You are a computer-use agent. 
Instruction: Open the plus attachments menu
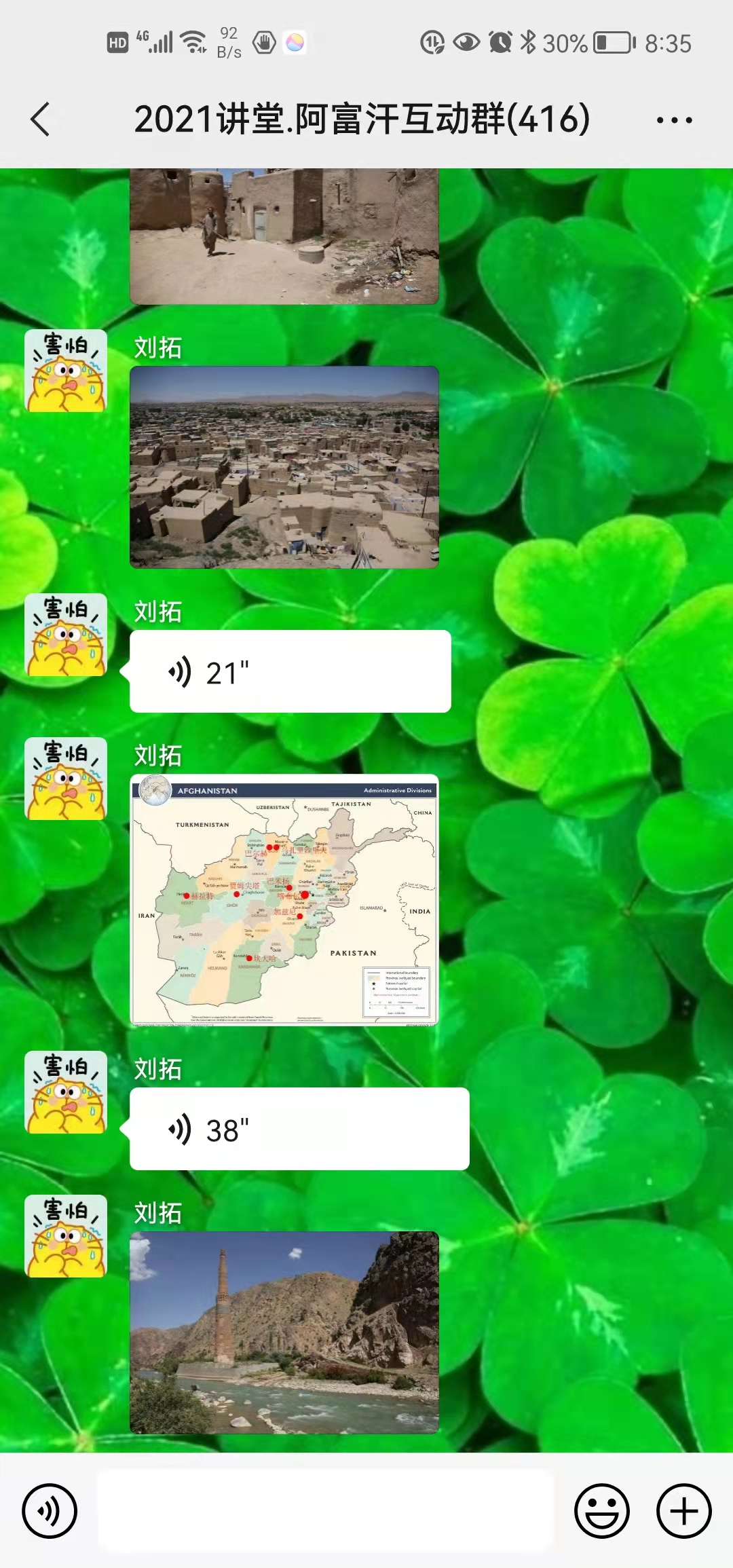pyautogui.click(x=683, y=1510)
